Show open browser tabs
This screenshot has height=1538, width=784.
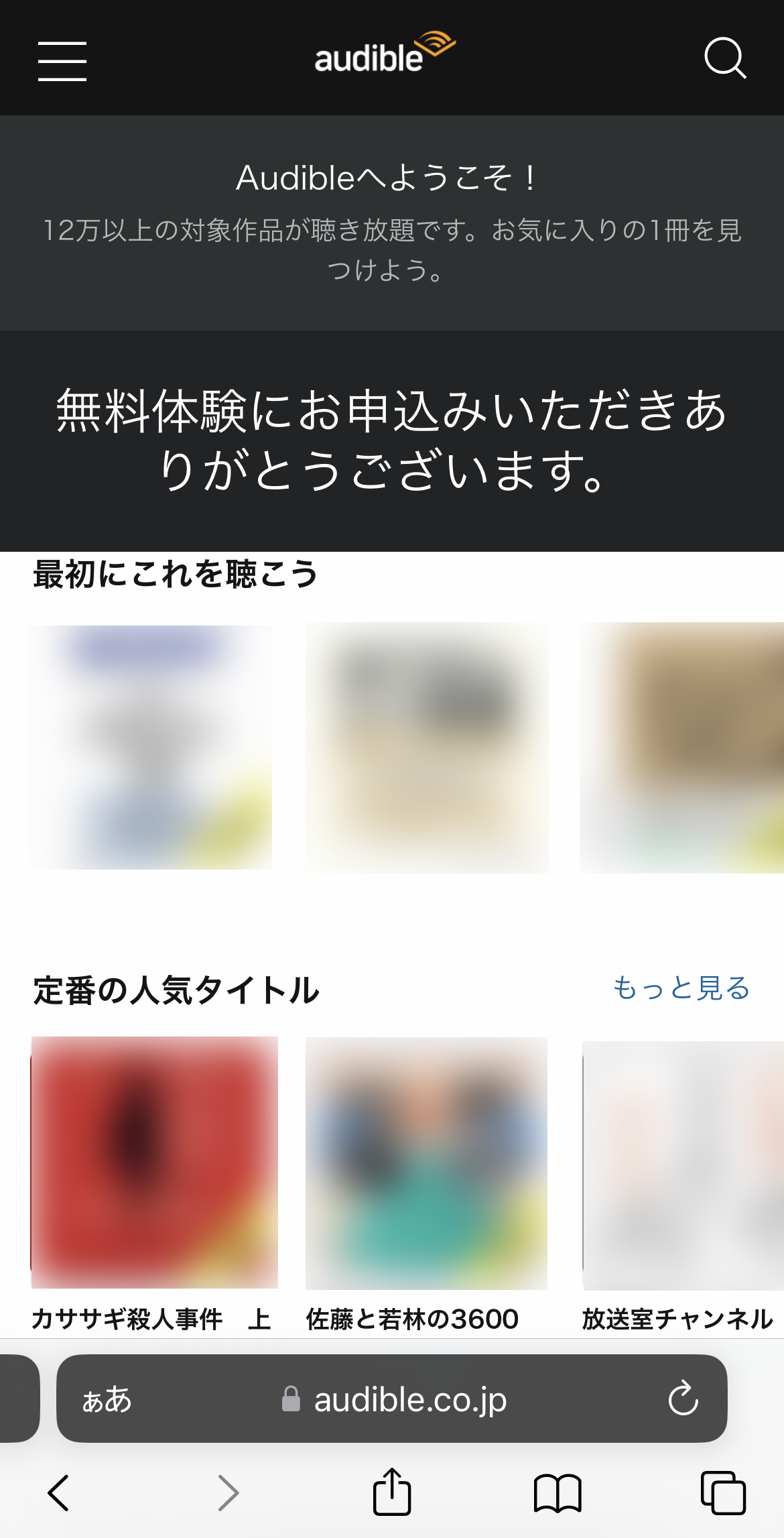point(723,1493)
